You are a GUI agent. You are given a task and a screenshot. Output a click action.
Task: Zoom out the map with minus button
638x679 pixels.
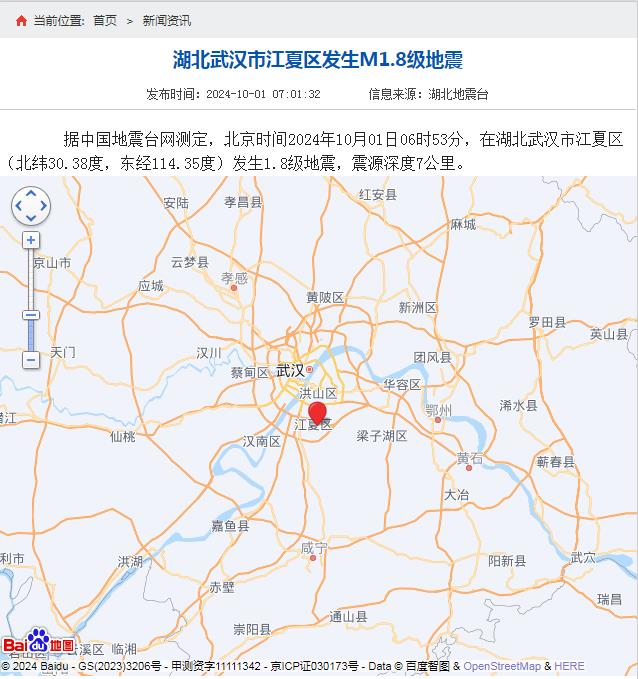coord(31,359)
